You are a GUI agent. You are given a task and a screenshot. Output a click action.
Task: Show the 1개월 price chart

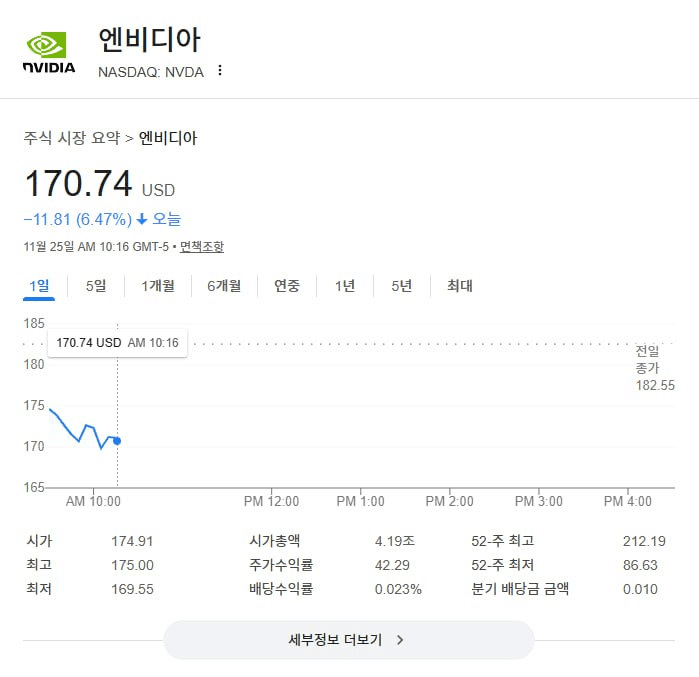[158, 286]
